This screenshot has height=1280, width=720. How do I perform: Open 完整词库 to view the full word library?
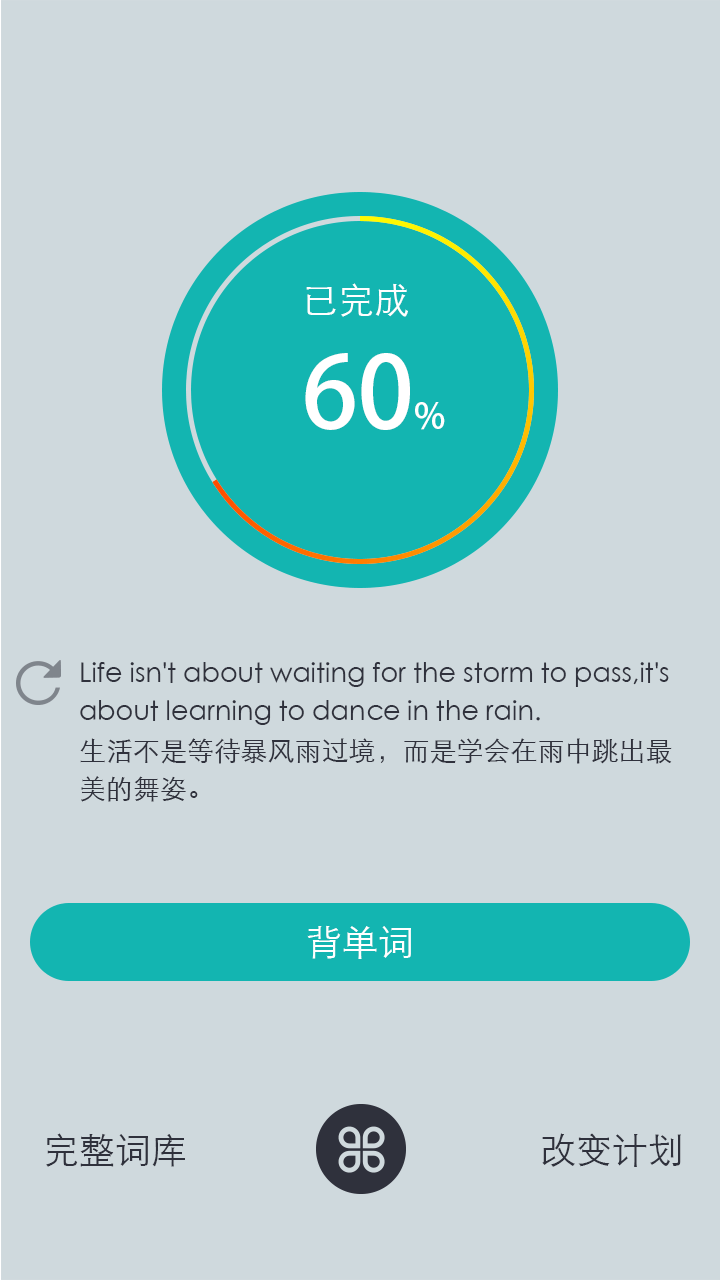(x=114, y=1150)
